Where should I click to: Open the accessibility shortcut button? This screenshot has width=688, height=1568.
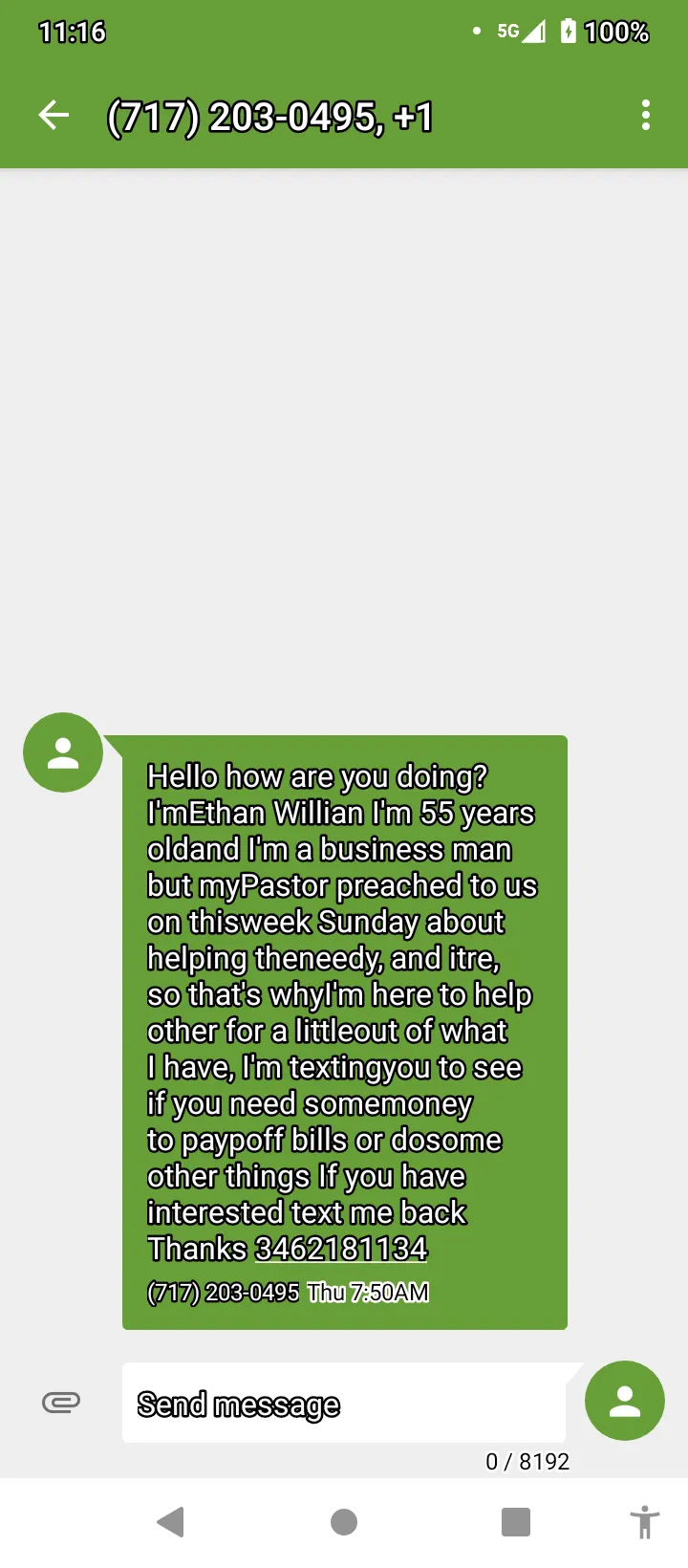click(645, 1522)
